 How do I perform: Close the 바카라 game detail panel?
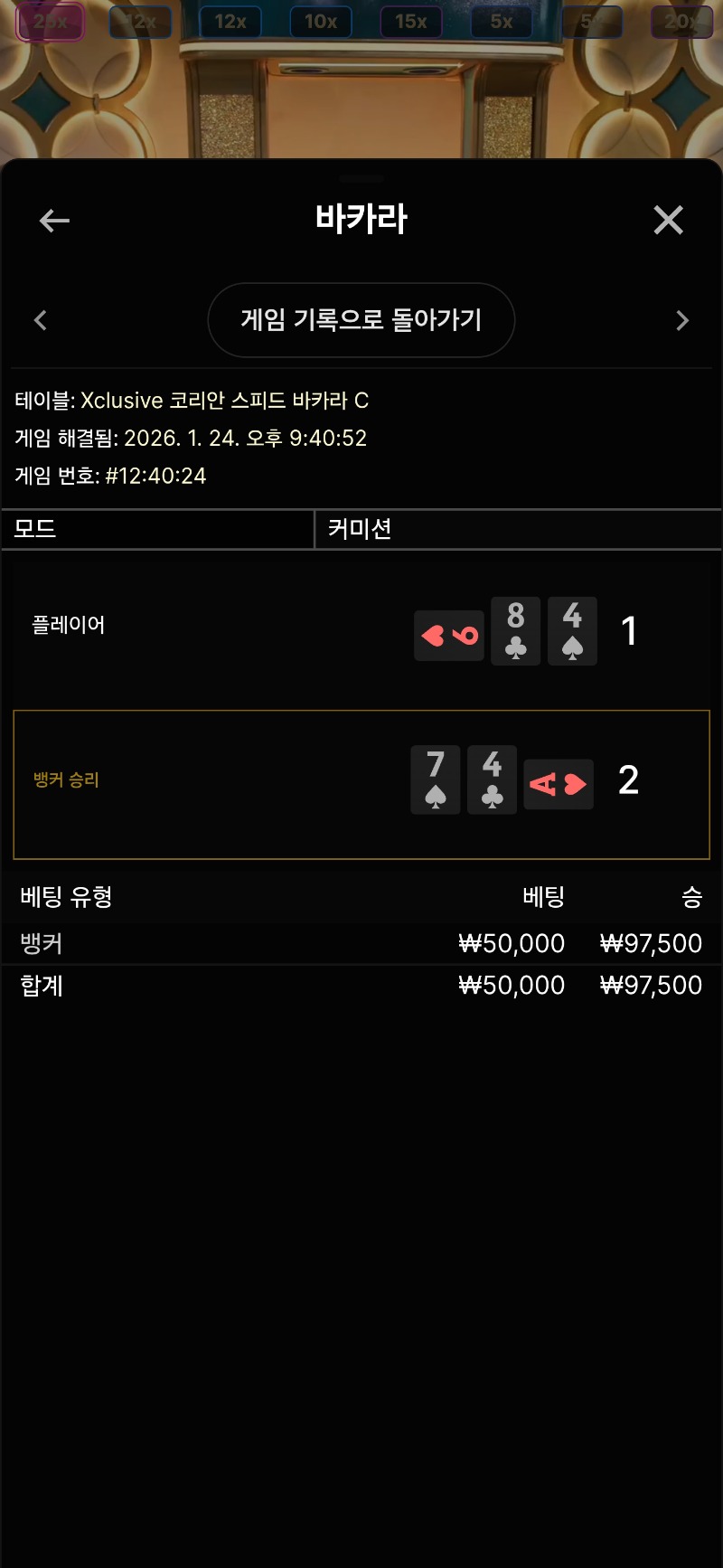(668, 220)
